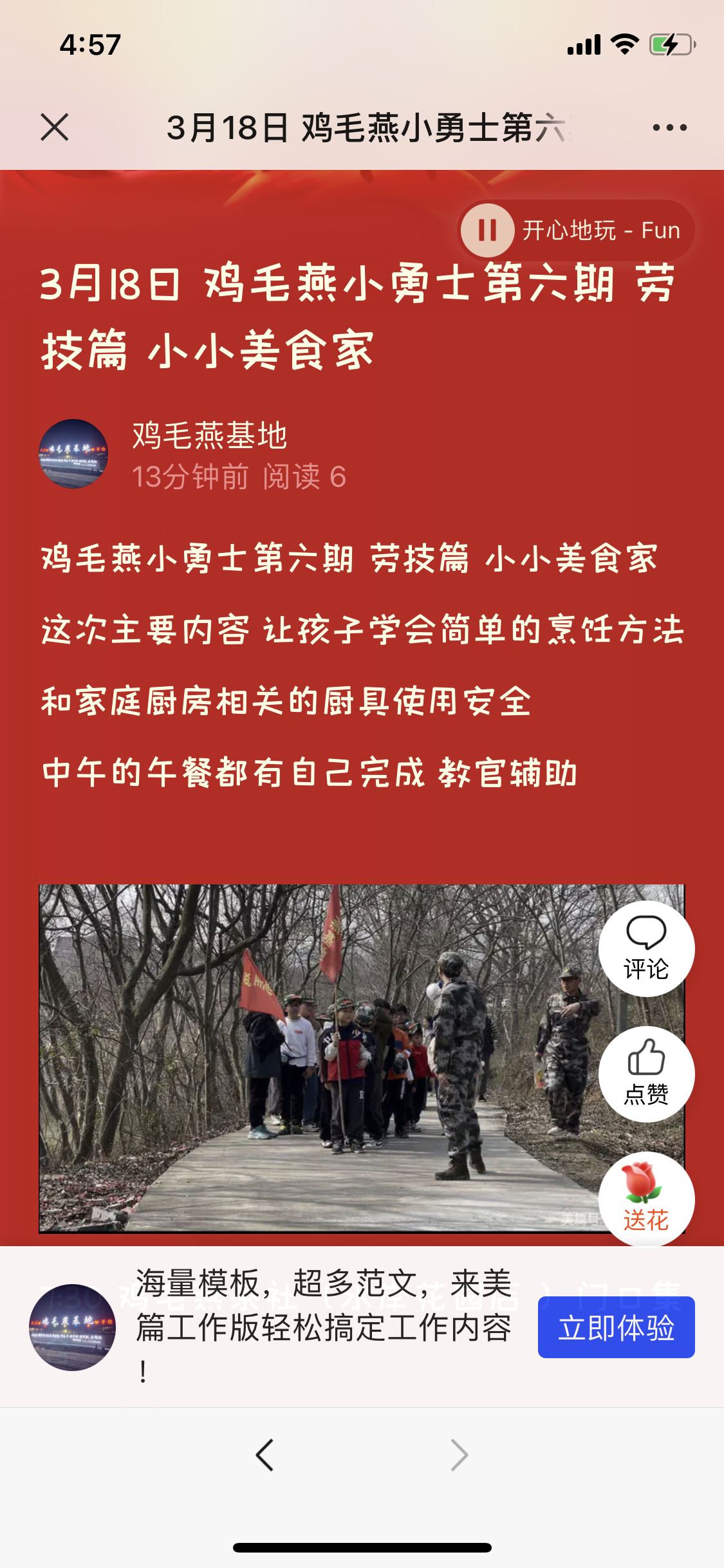
Task: Send flowers with 送花 button
Action: click(646, 1200)
